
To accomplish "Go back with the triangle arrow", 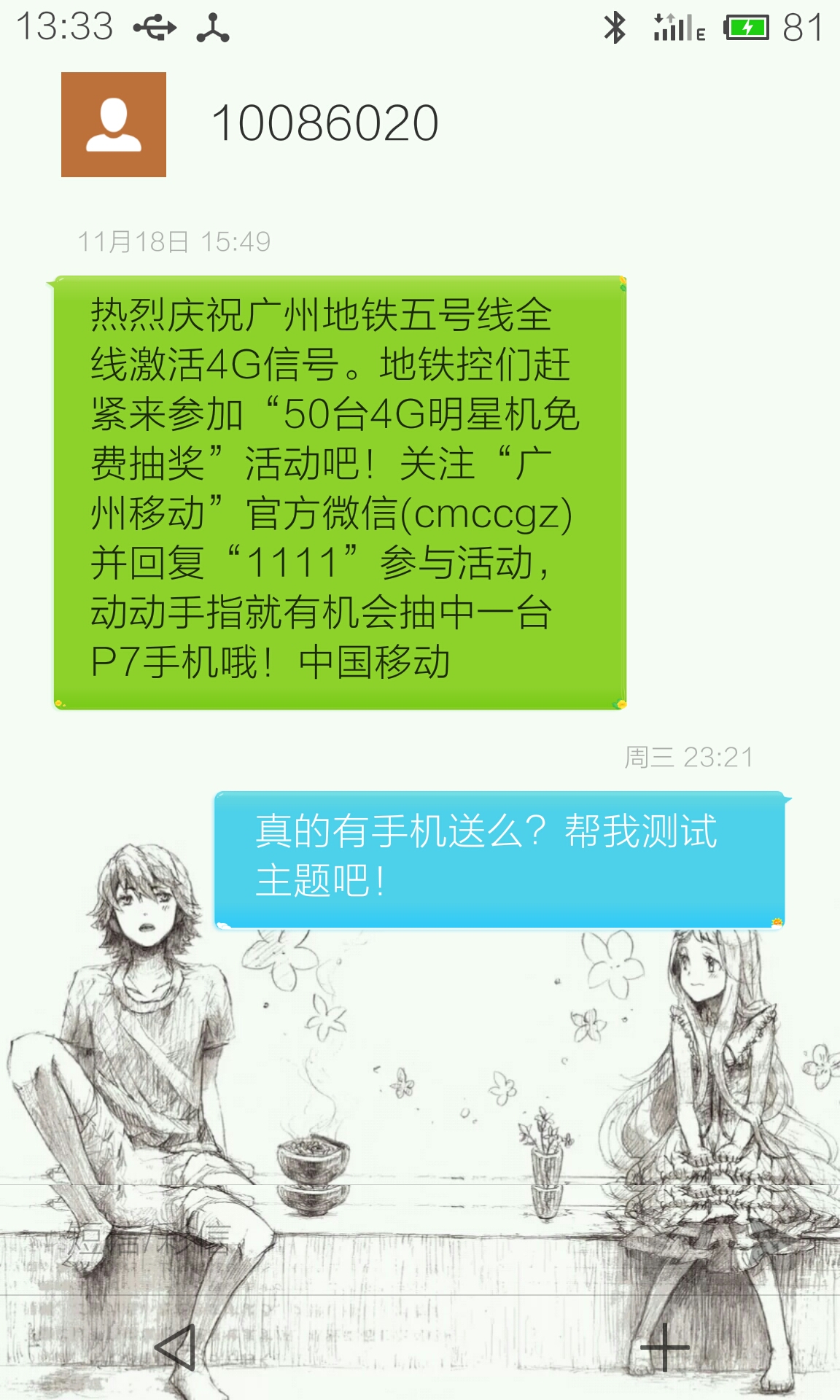I will (176, 1347).
